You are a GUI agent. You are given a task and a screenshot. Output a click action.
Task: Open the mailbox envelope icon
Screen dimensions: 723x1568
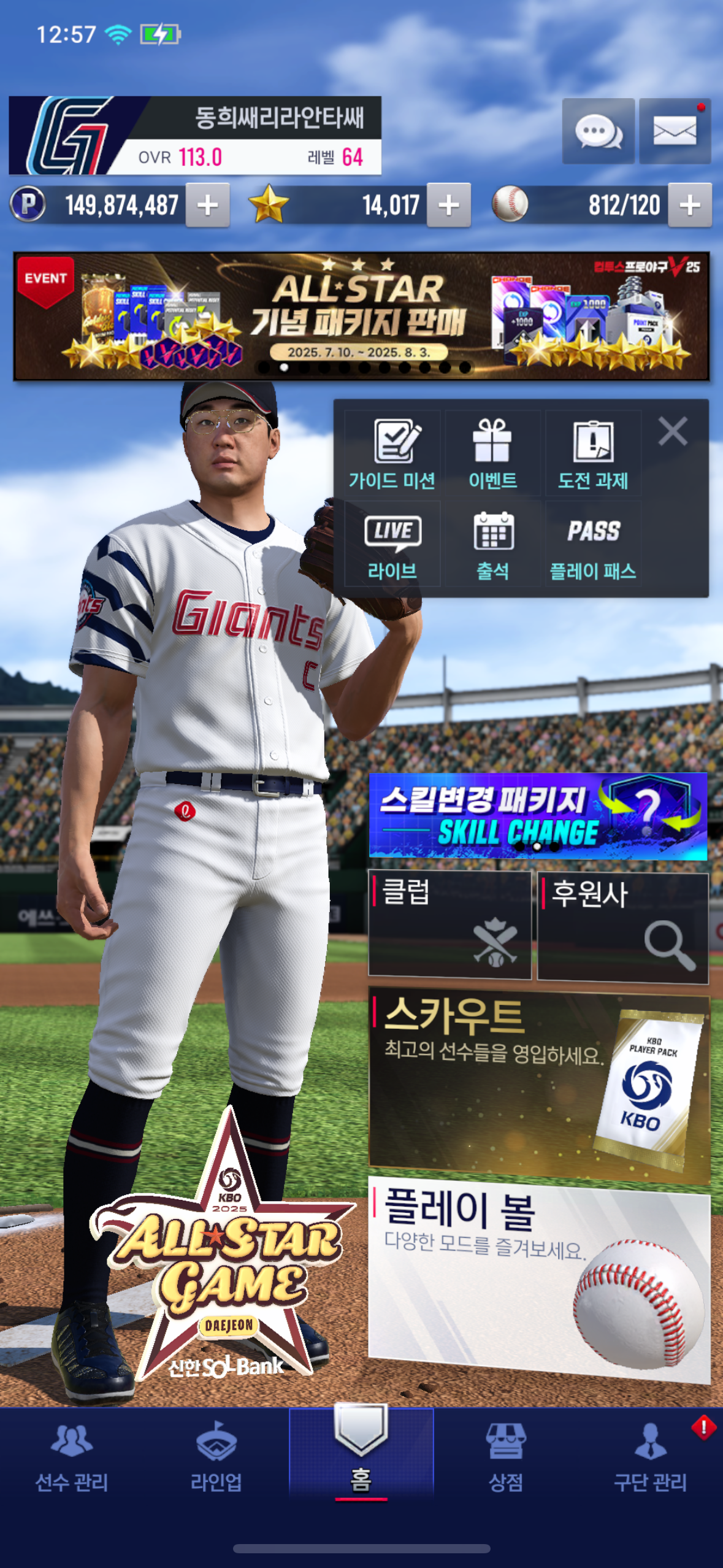(675, 131)
